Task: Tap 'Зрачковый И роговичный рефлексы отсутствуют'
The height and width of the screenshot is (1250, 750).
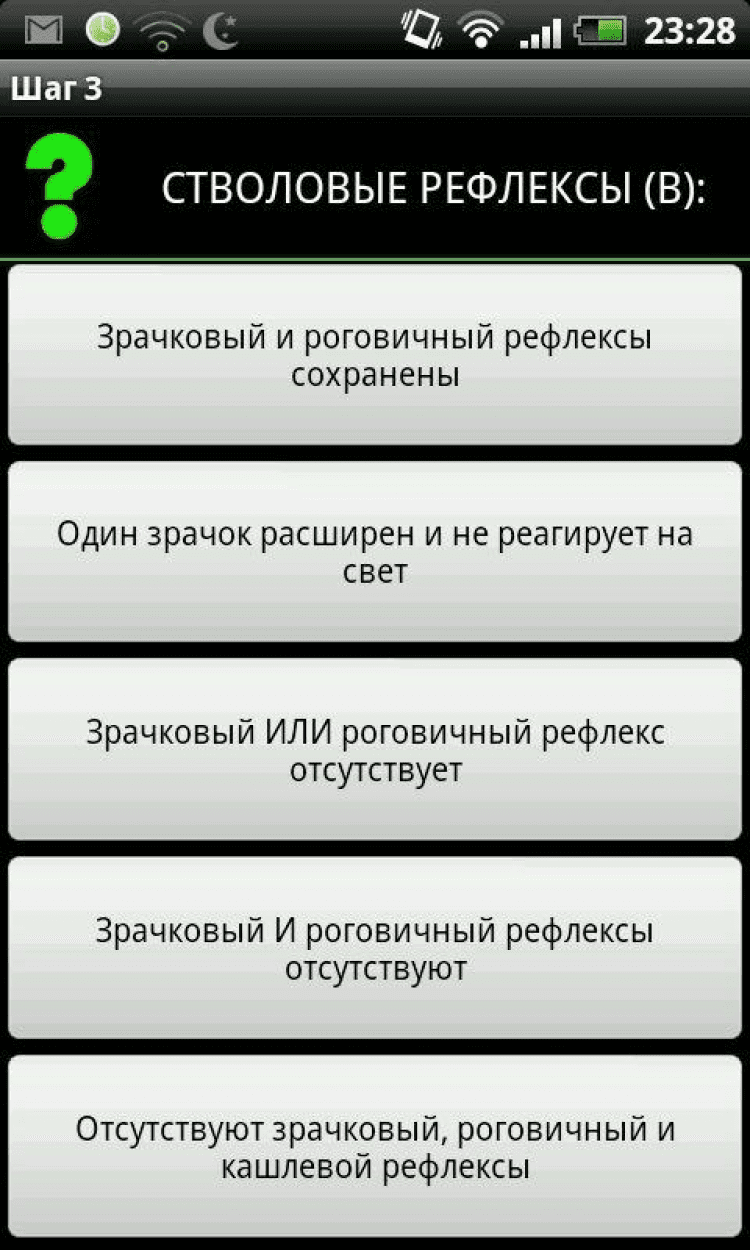Action: [374, 948]
